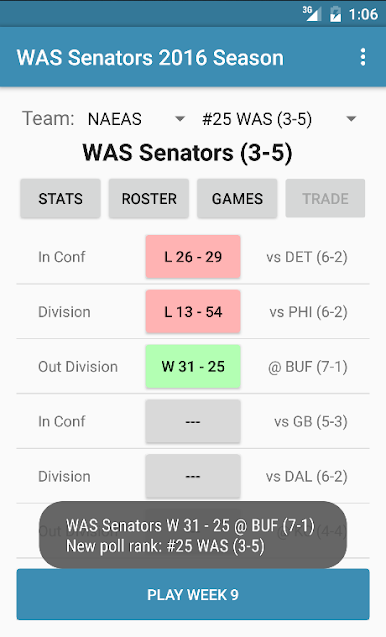This screenshot has width=386, height=637.
Task: Open the #25 WAS (3-5) team dropdown
Action: [x=279, y=119]
